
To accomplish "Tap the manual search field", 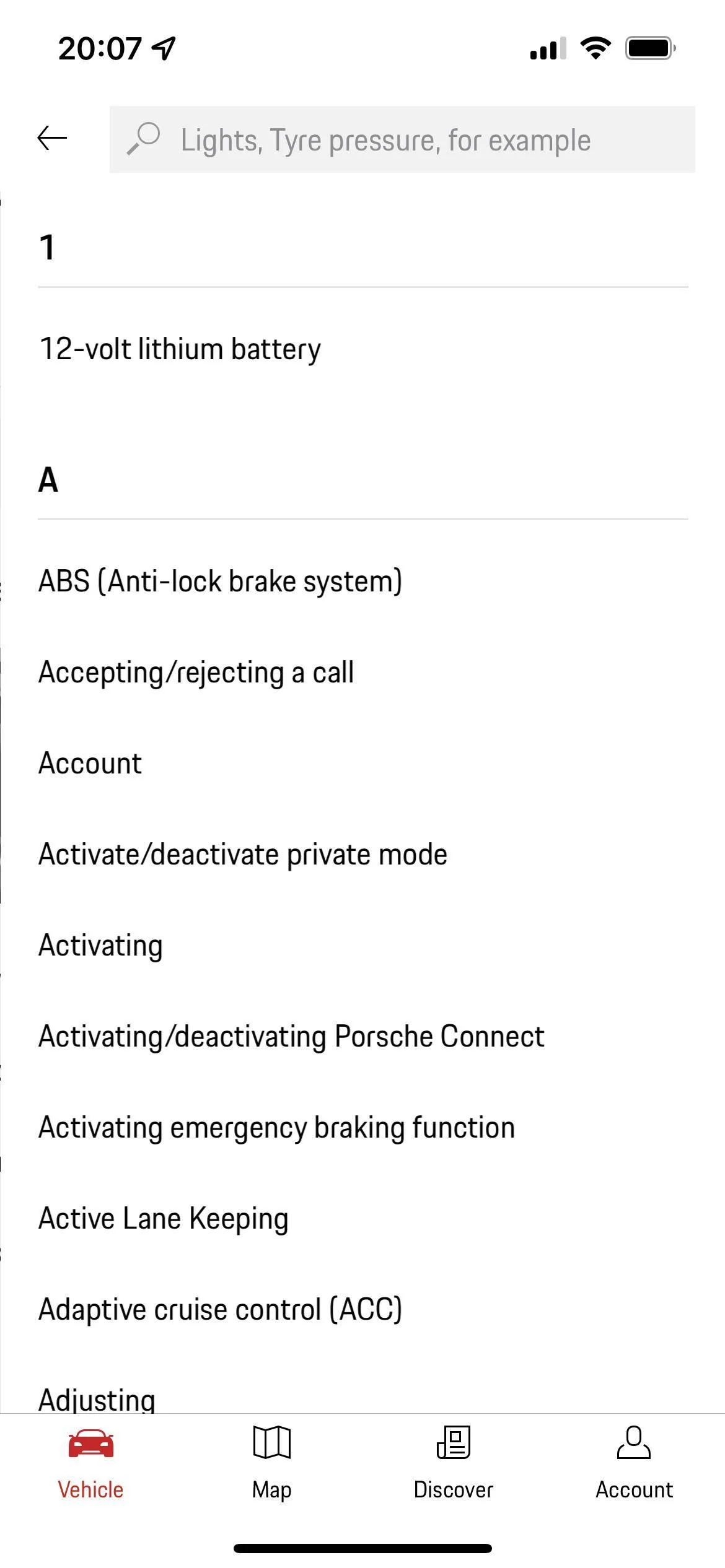I will click(x=402, y=139).
